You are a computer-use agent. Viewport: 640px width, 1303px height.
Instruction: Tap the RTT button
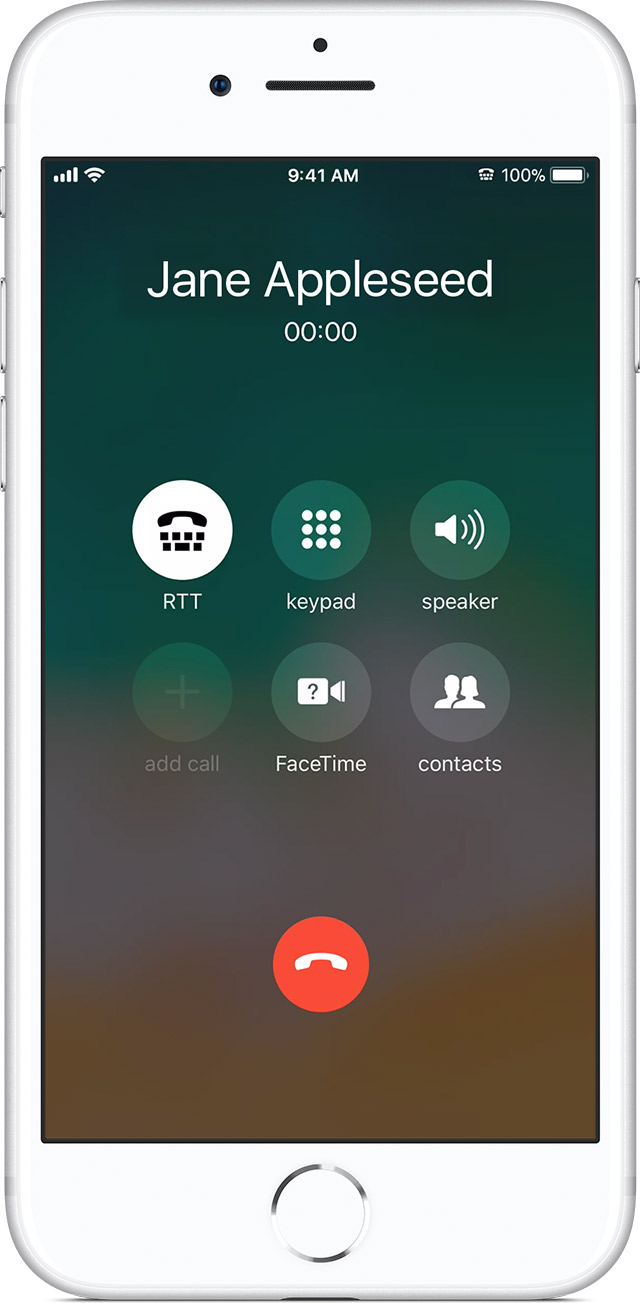[x=182, y=530]
